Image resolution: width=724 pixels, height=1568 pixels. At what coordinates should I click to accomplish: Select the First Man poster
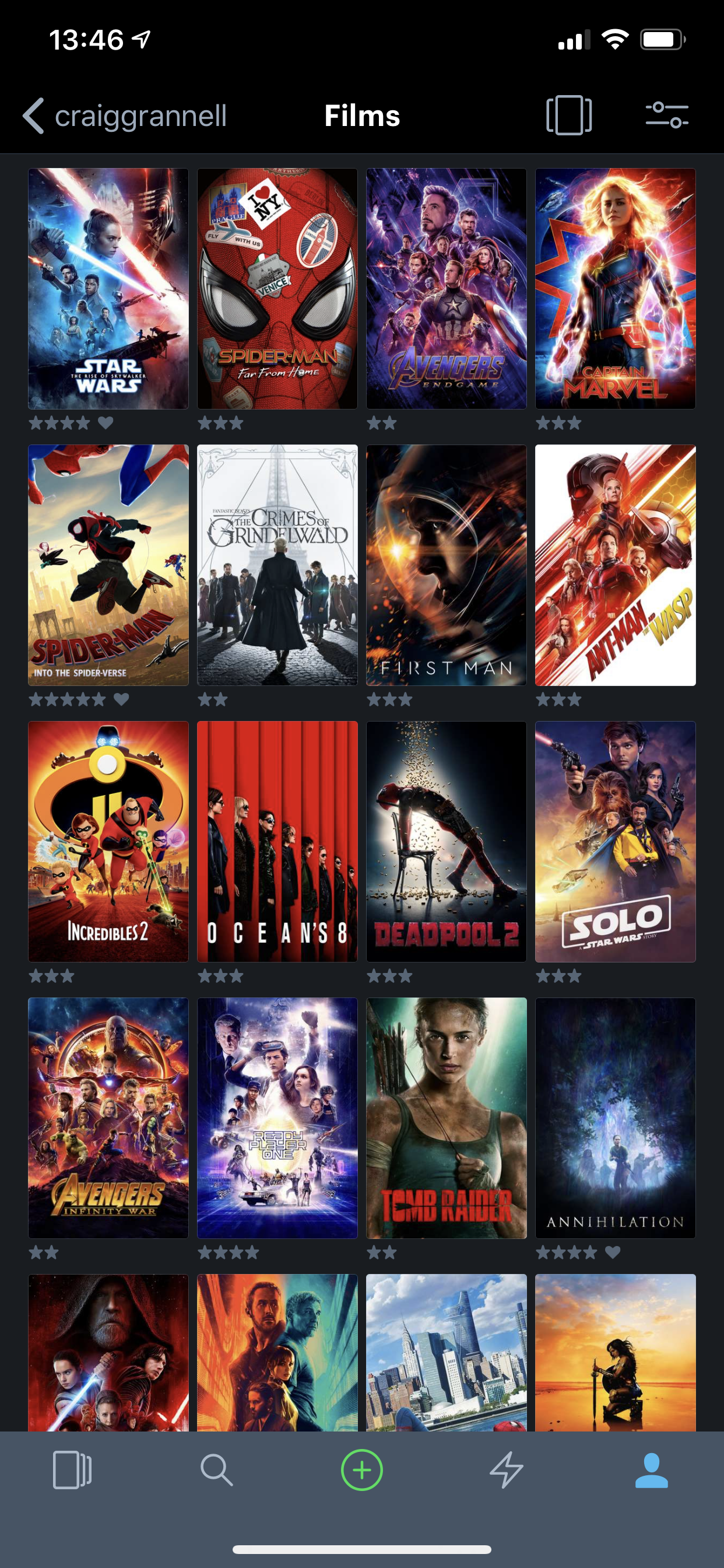[x=447, y=565]
